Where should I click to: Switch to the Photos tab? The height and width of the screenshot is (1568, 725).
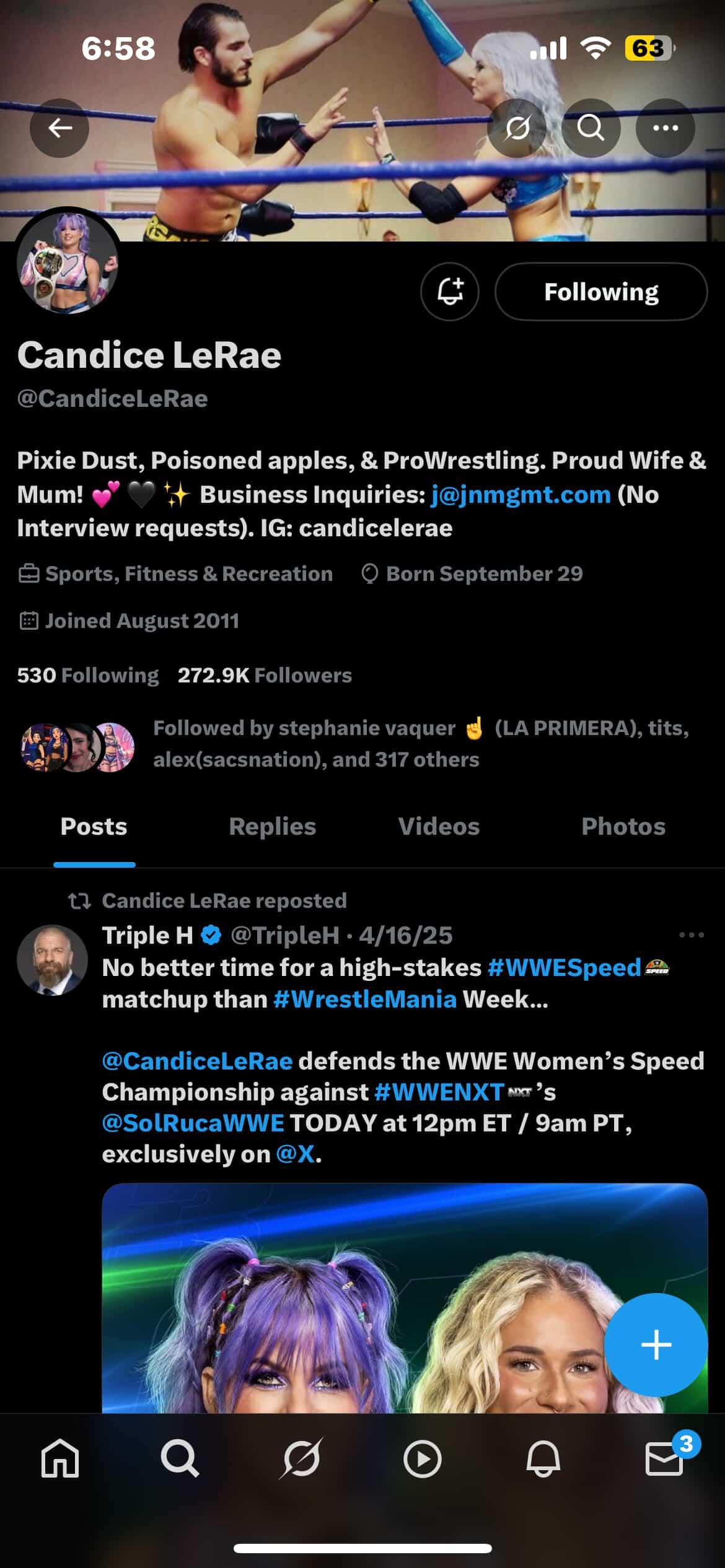tap(623, 827)
